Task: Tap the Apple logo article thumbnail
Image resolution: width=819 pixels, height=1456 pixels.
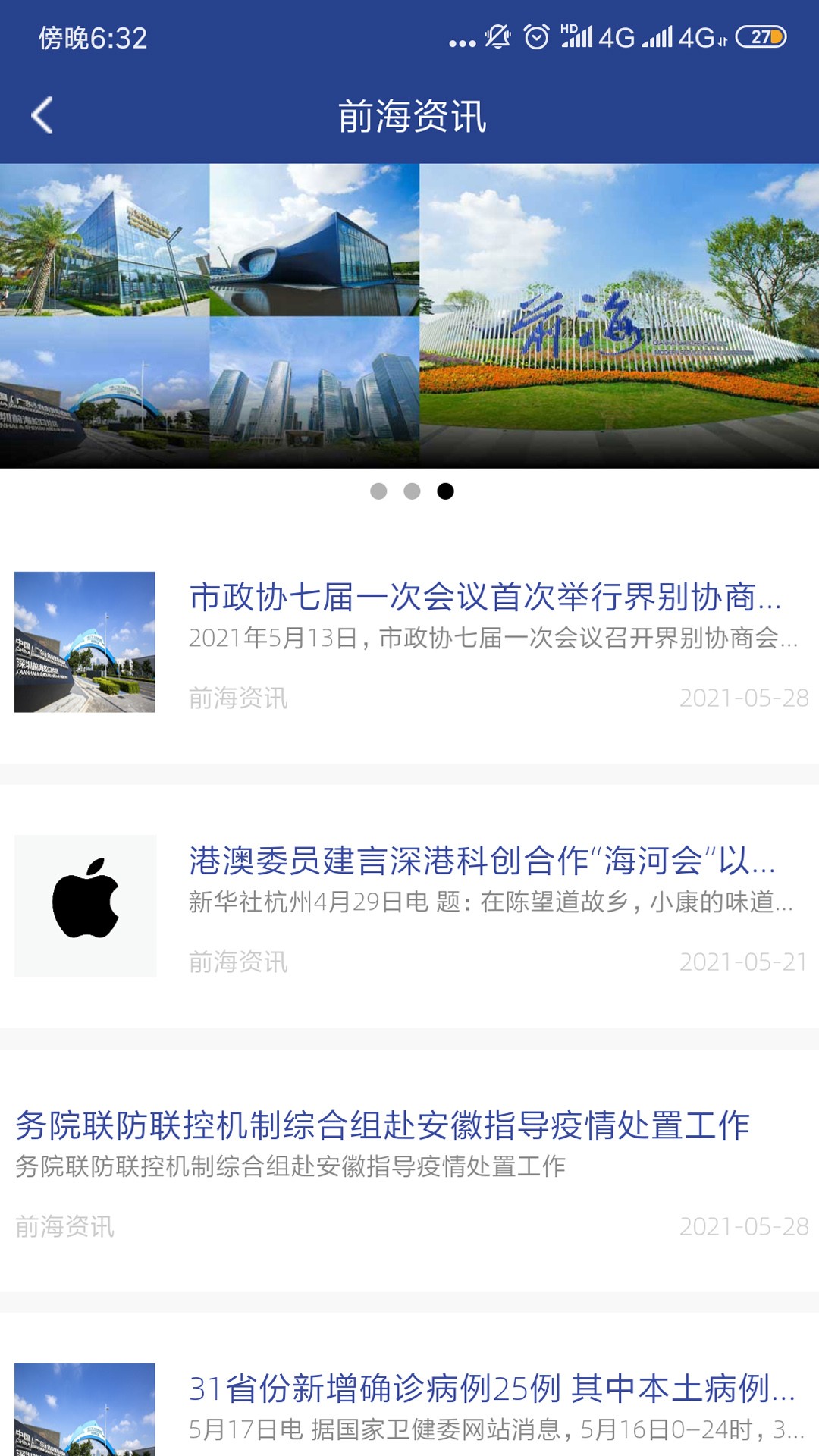Action: coord(86,905)
